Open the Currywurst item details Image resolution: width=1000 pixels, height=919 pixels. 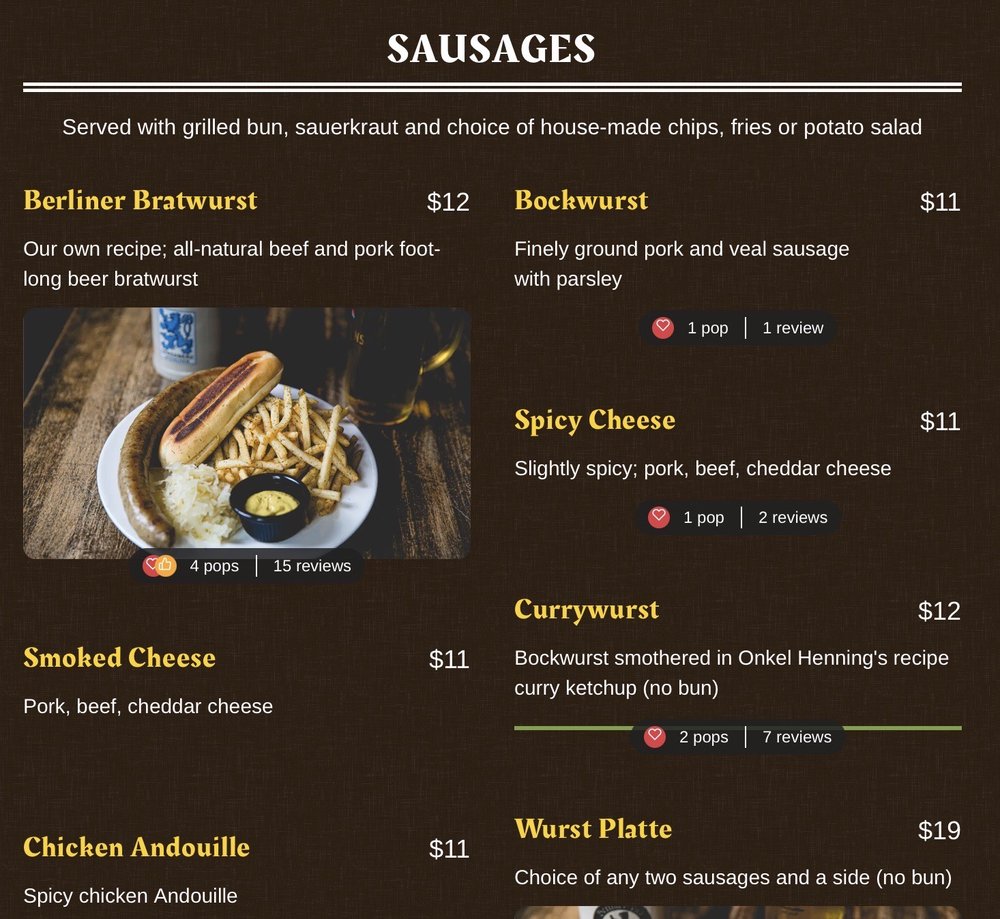point(586,610)
